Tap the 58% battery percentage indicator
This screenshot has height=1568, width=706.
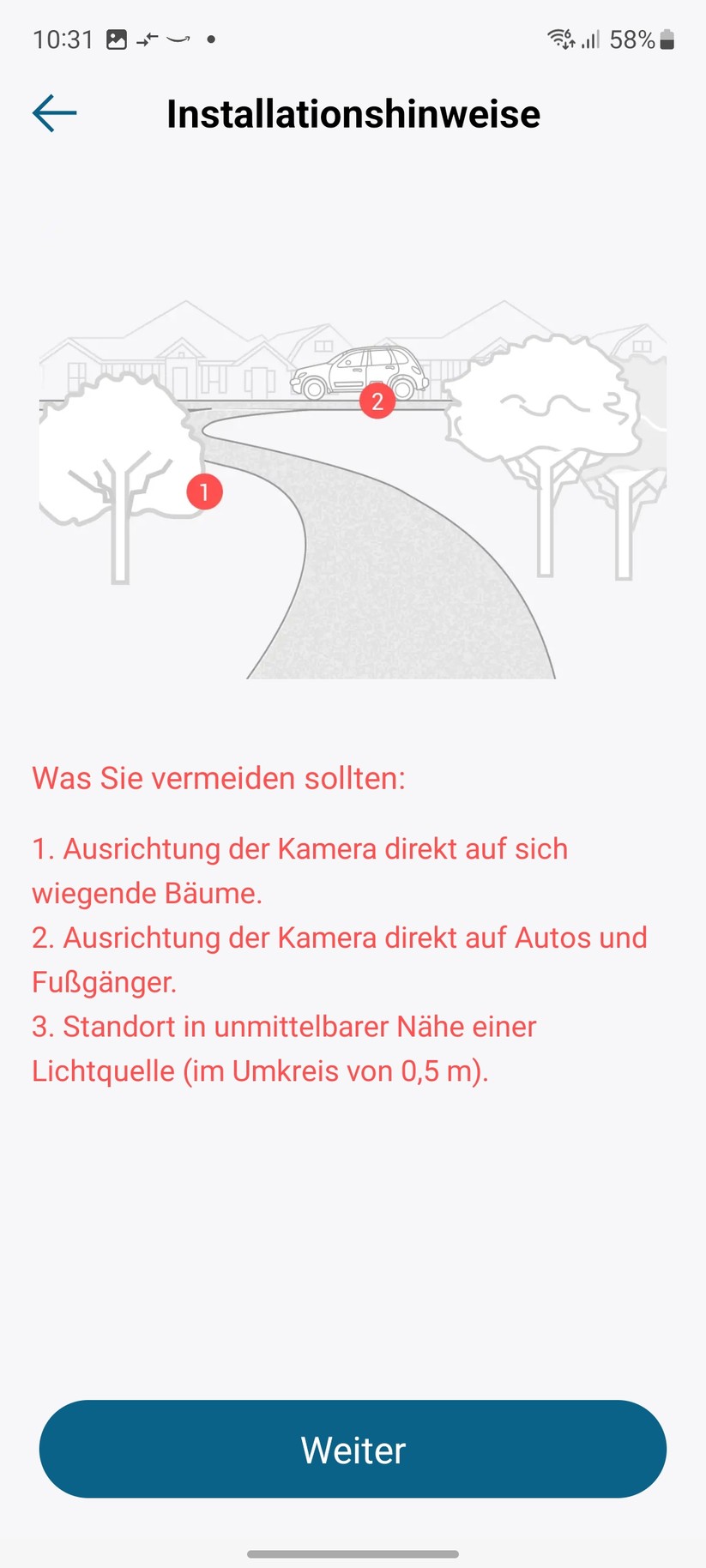click(x=632, y=39)
